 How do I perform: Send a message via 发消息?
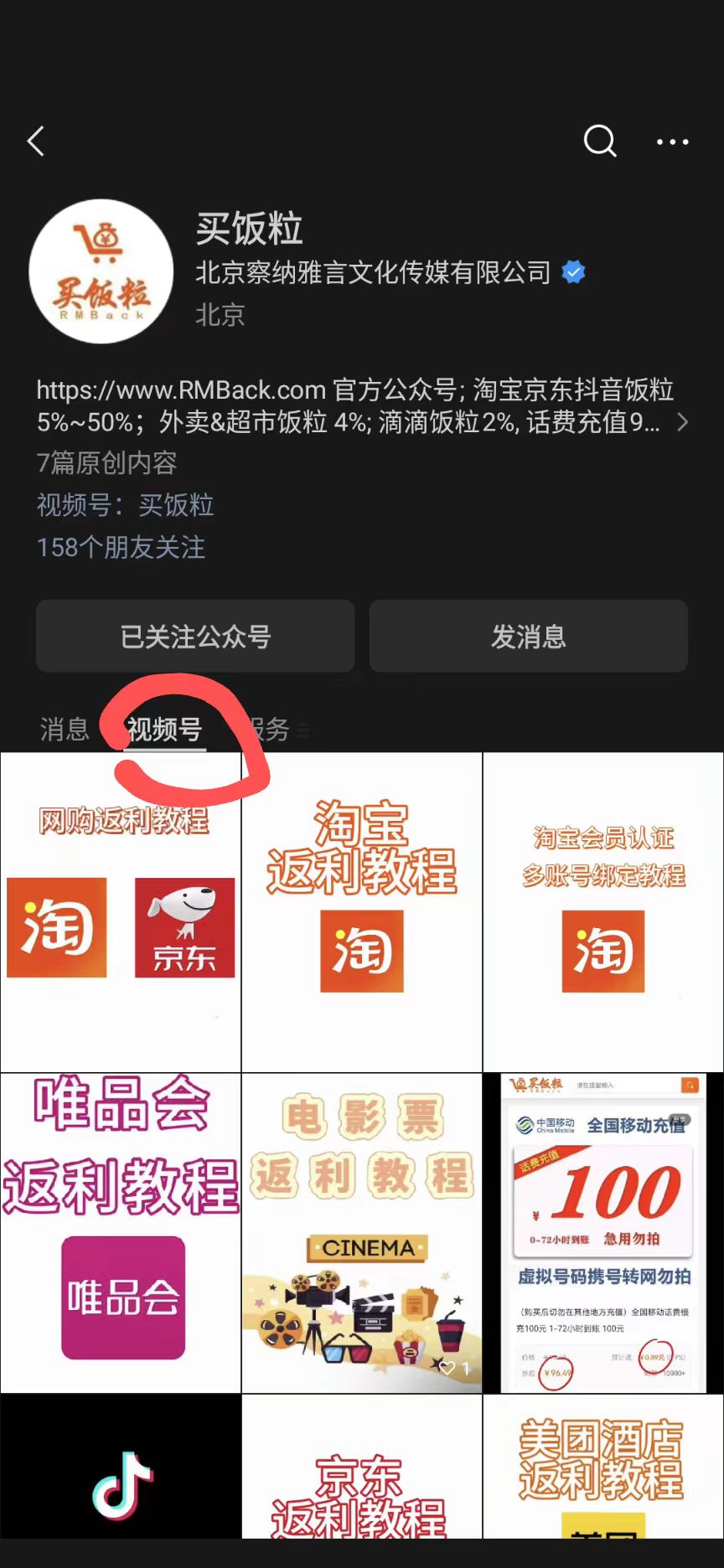click(x=529, y=637)
